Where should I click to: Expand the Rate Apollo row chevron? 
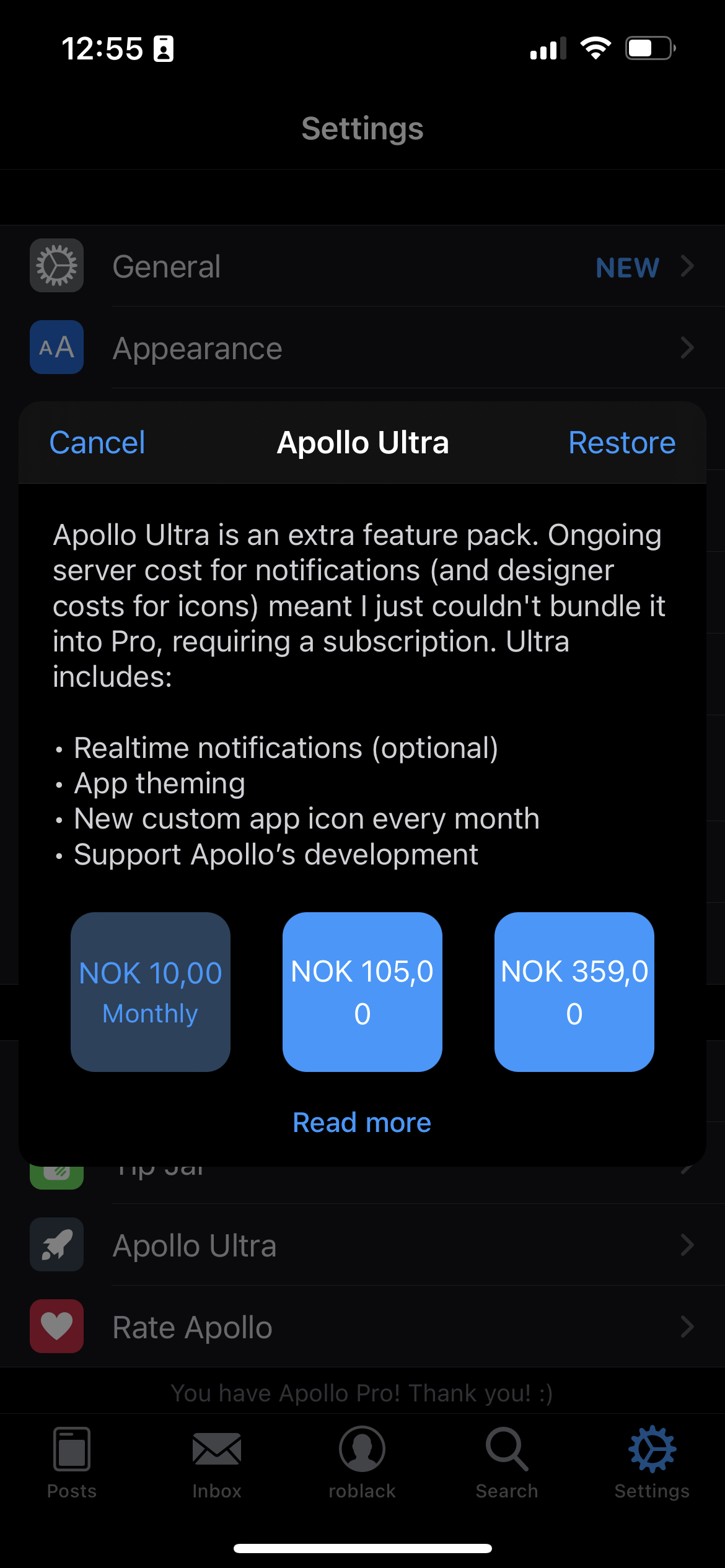[687, 1326]
